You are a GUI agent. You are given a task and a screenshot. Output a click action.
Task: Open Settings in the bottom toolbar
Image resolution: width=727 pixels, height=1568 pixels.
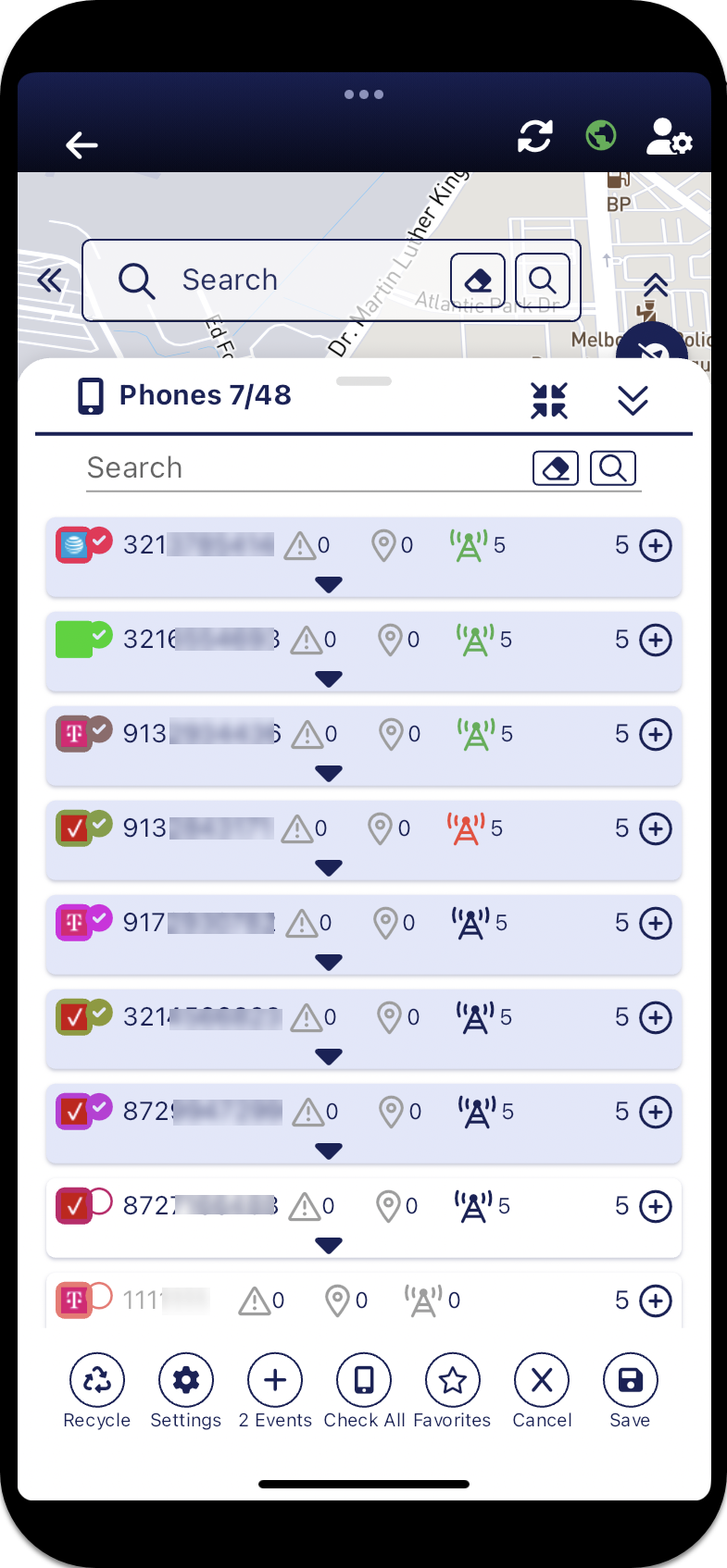tap(186, 1381)
